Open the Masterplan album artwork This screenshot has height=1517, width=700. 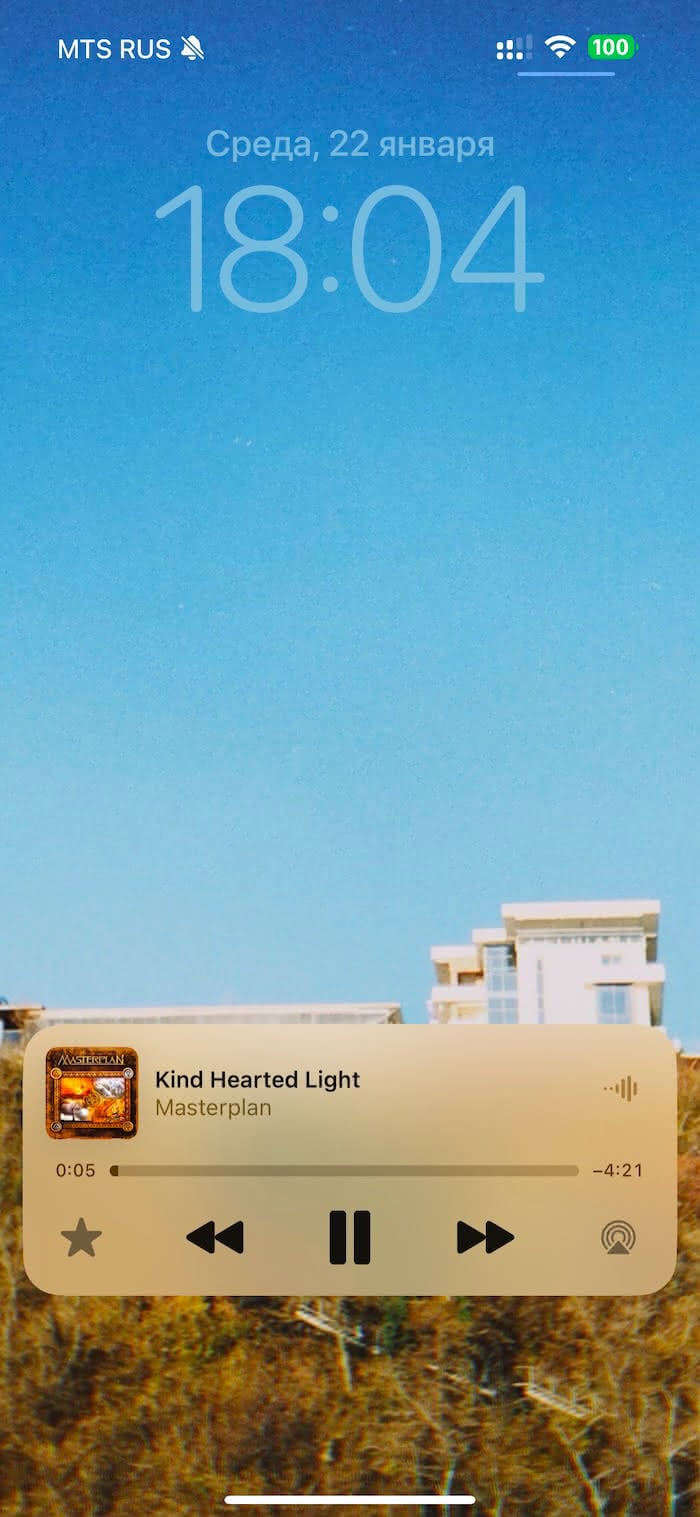(x=92, y=1093)
